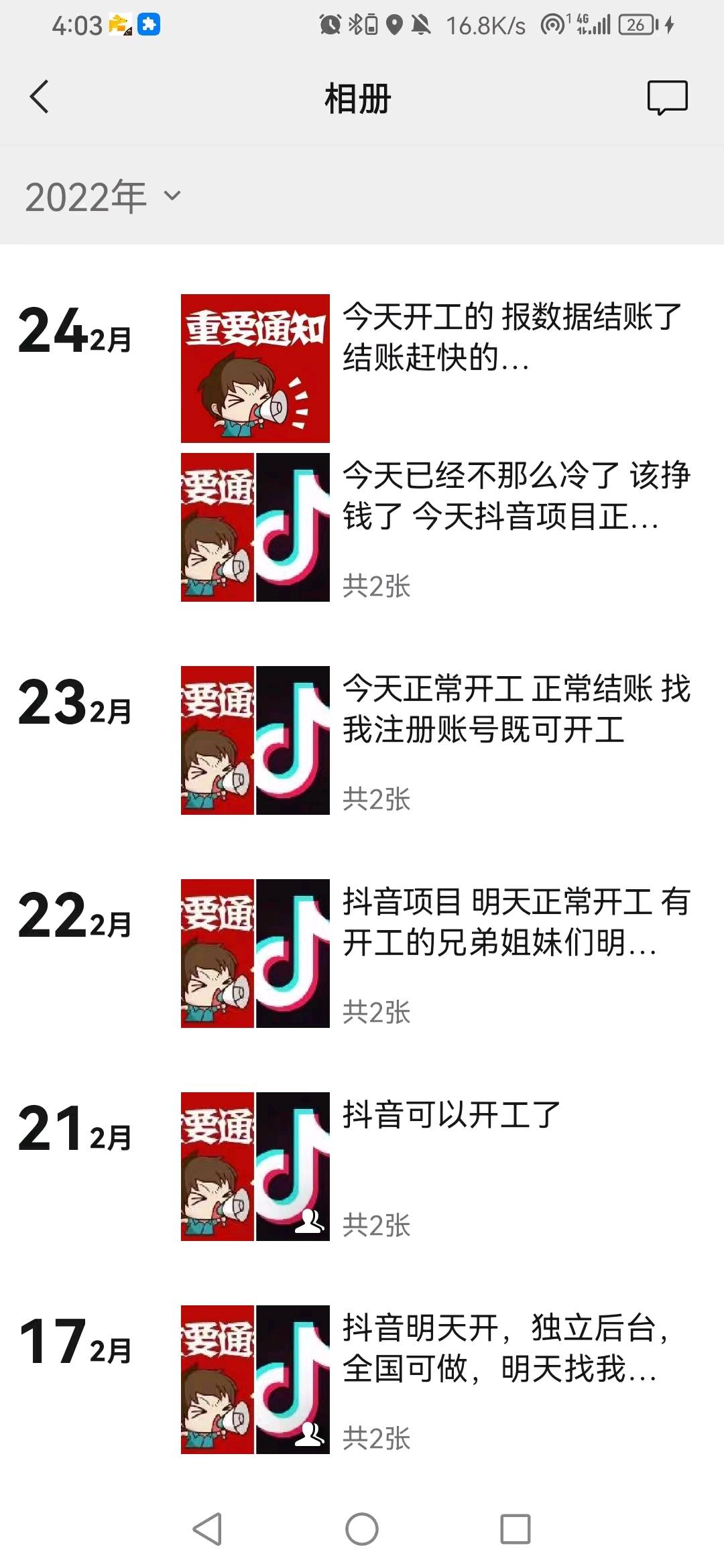Open the image thumbnail of the Feb 21 post
This screenshot has width=724, height=1568.
tap(255, 1166)
